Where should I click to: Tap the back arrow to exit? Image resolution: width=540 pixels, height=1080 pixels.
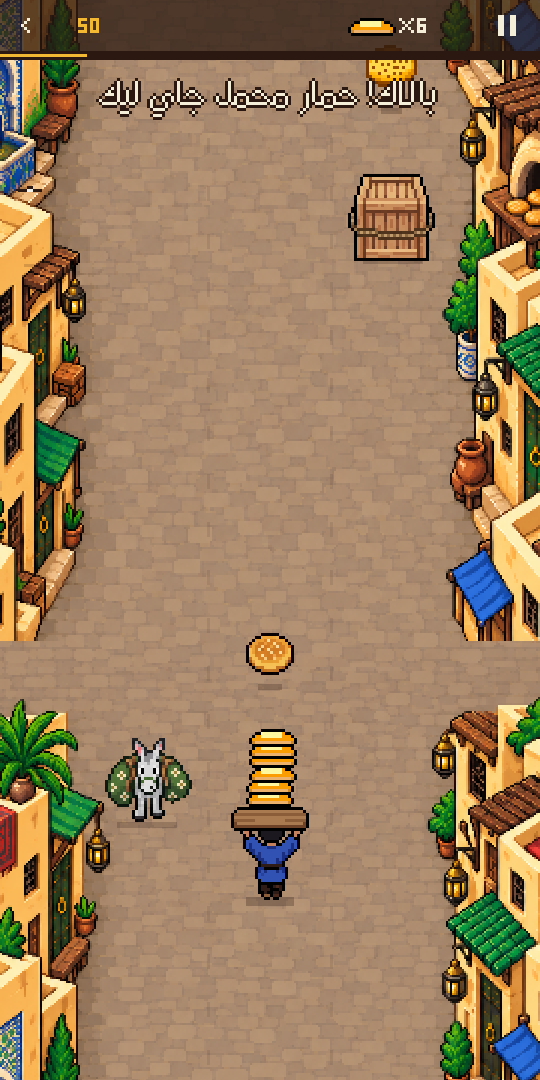(x=25, y=26)
